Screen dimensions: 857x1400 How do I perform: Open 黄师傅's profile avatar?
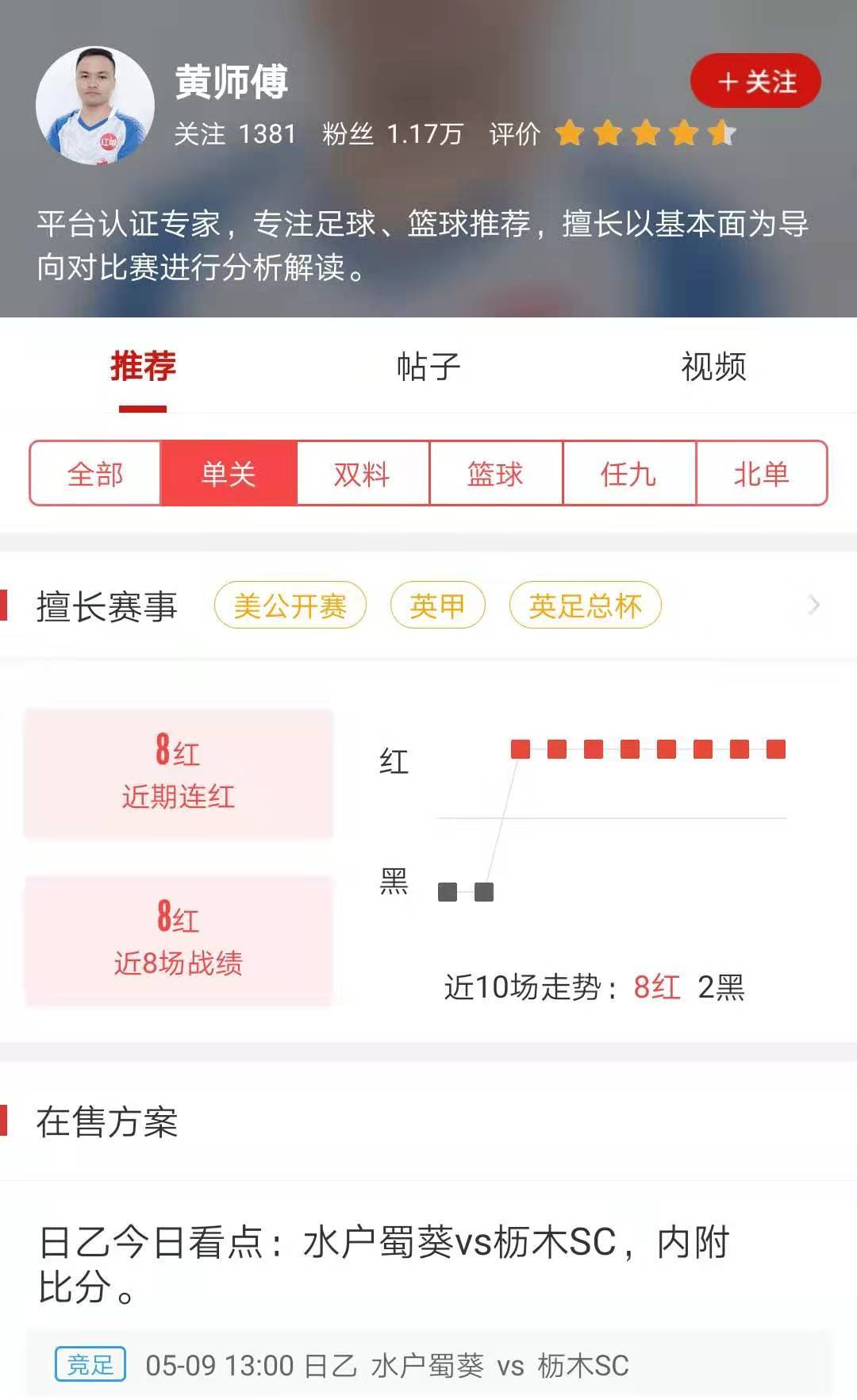pyautogui.click(x=95, y=106)
